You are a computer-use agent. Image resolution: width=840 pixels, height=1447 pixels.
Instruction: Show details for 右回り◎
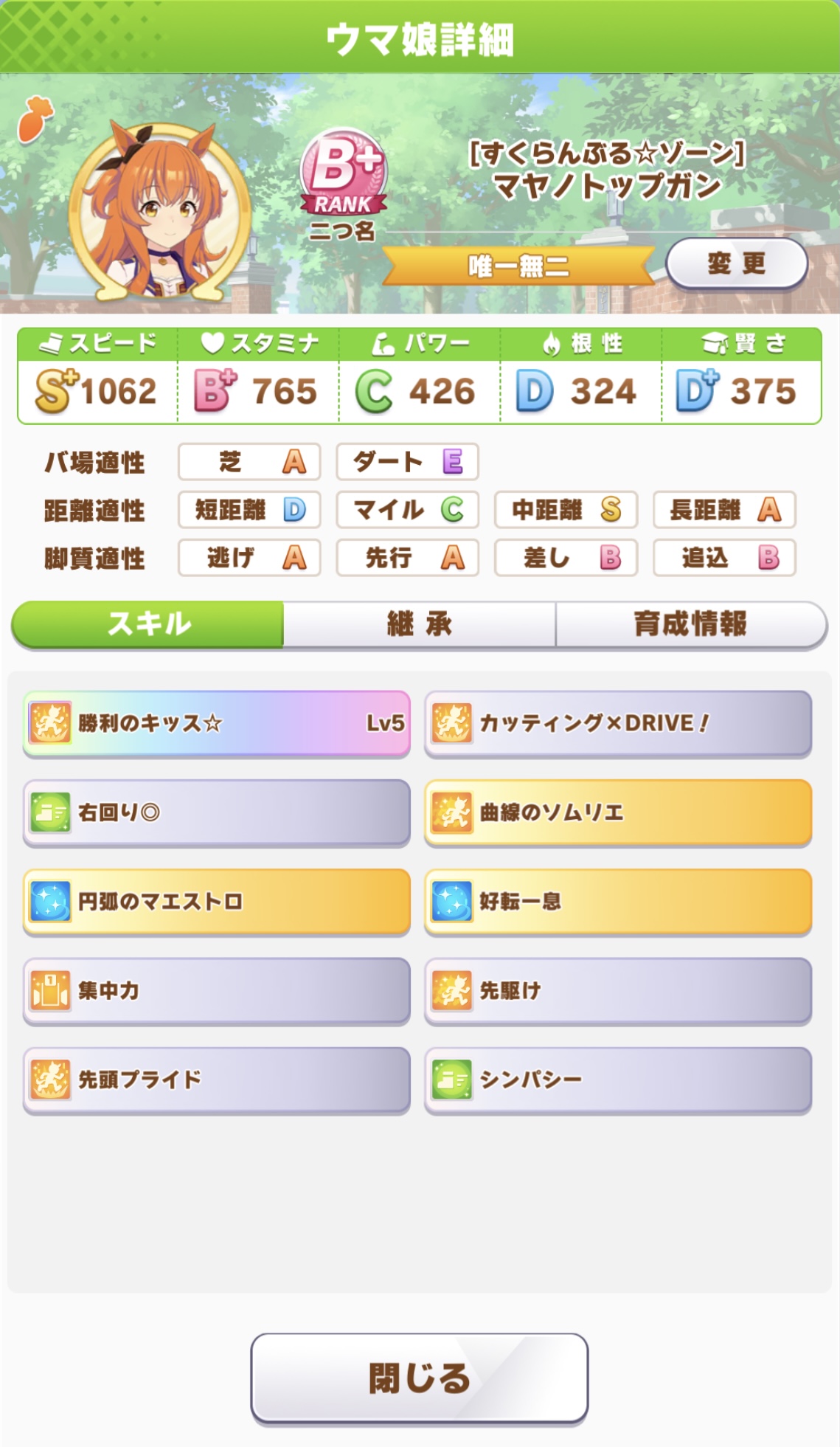[216, 812]
